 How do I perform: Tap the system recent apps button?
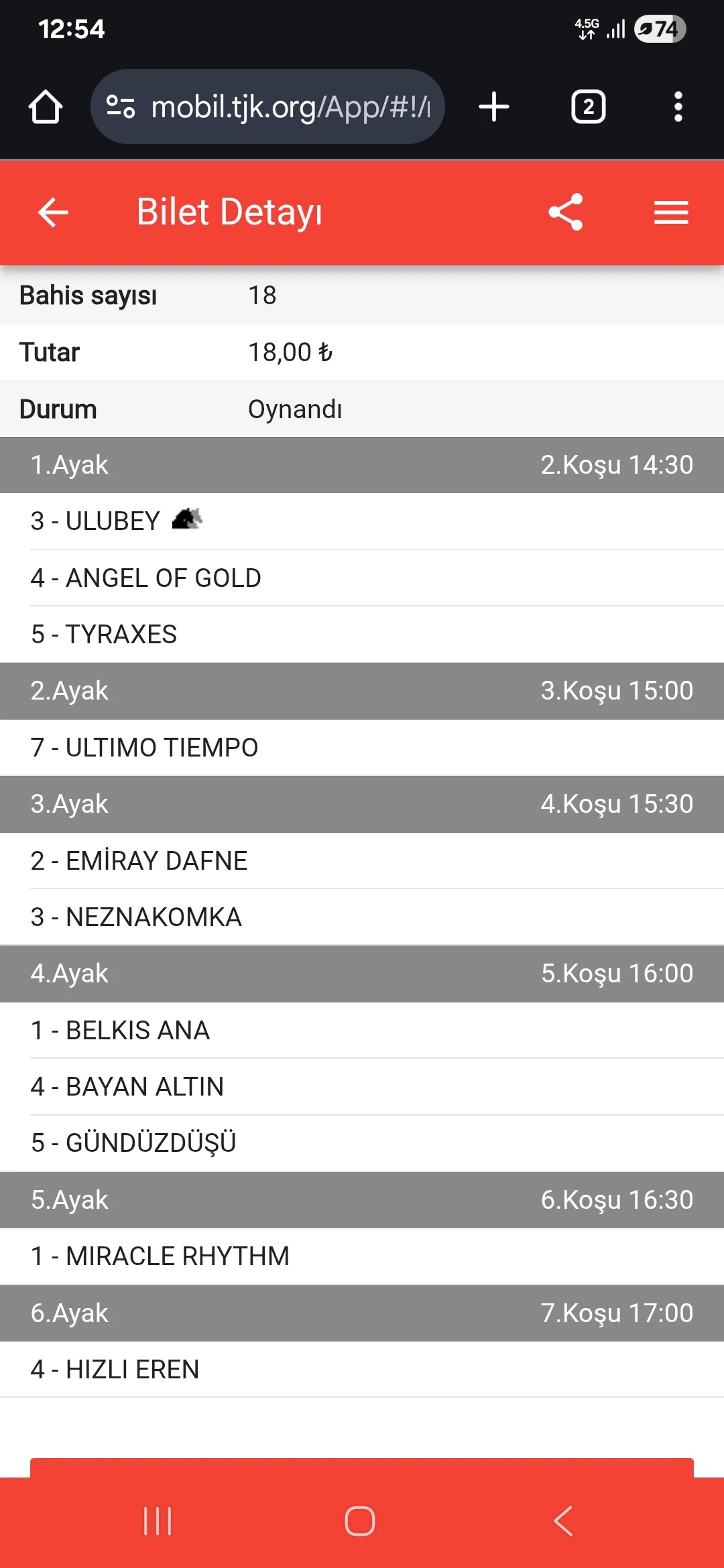click(158, 1521)
